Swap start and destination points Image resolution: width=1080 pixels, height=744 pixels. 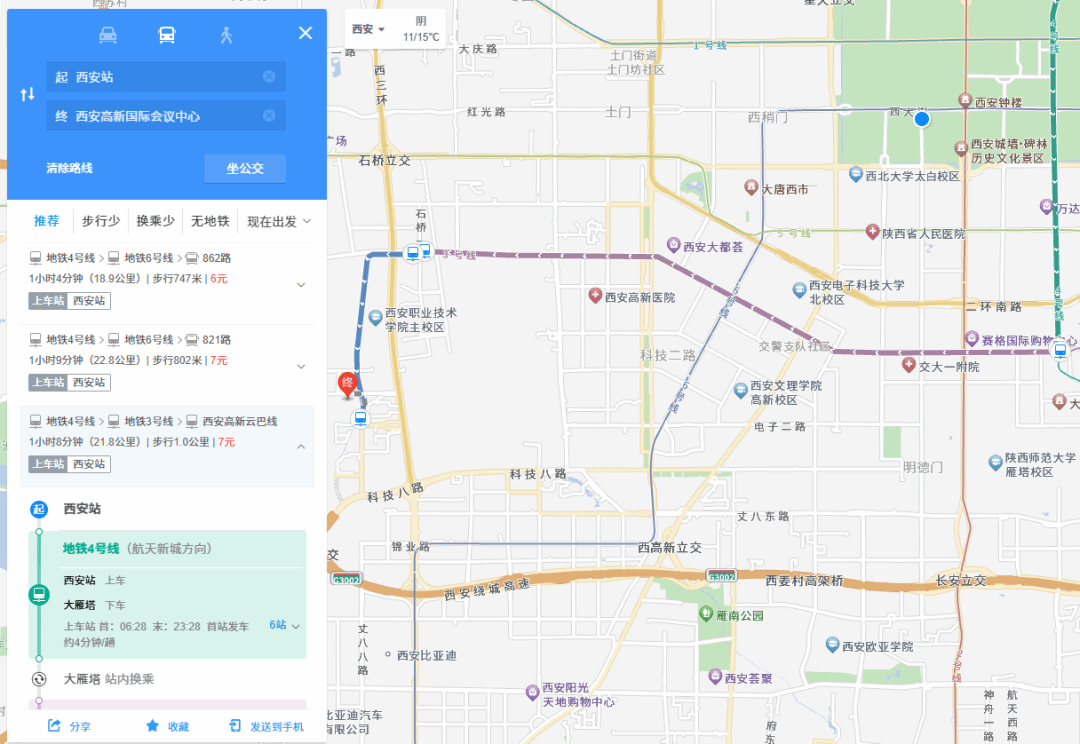[x=27, y=94]
